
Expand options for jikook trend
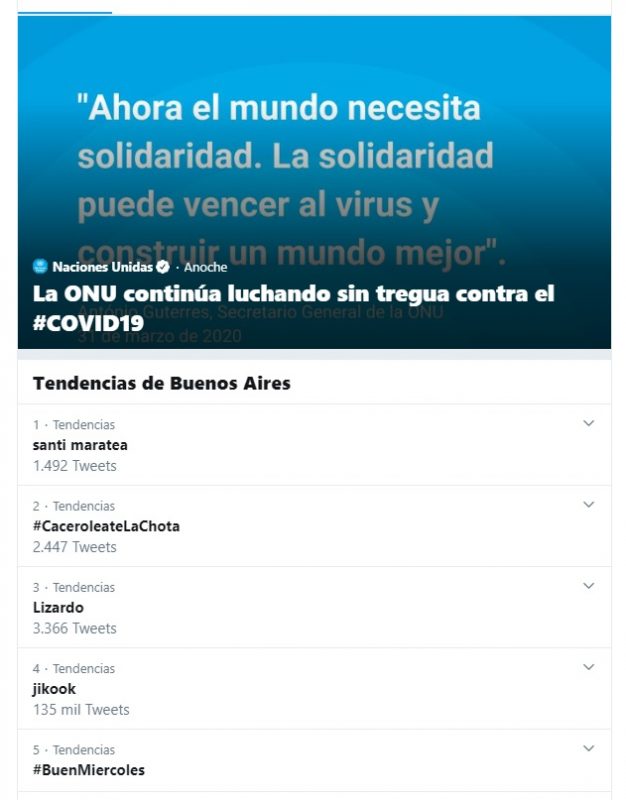tap(588, 667)
